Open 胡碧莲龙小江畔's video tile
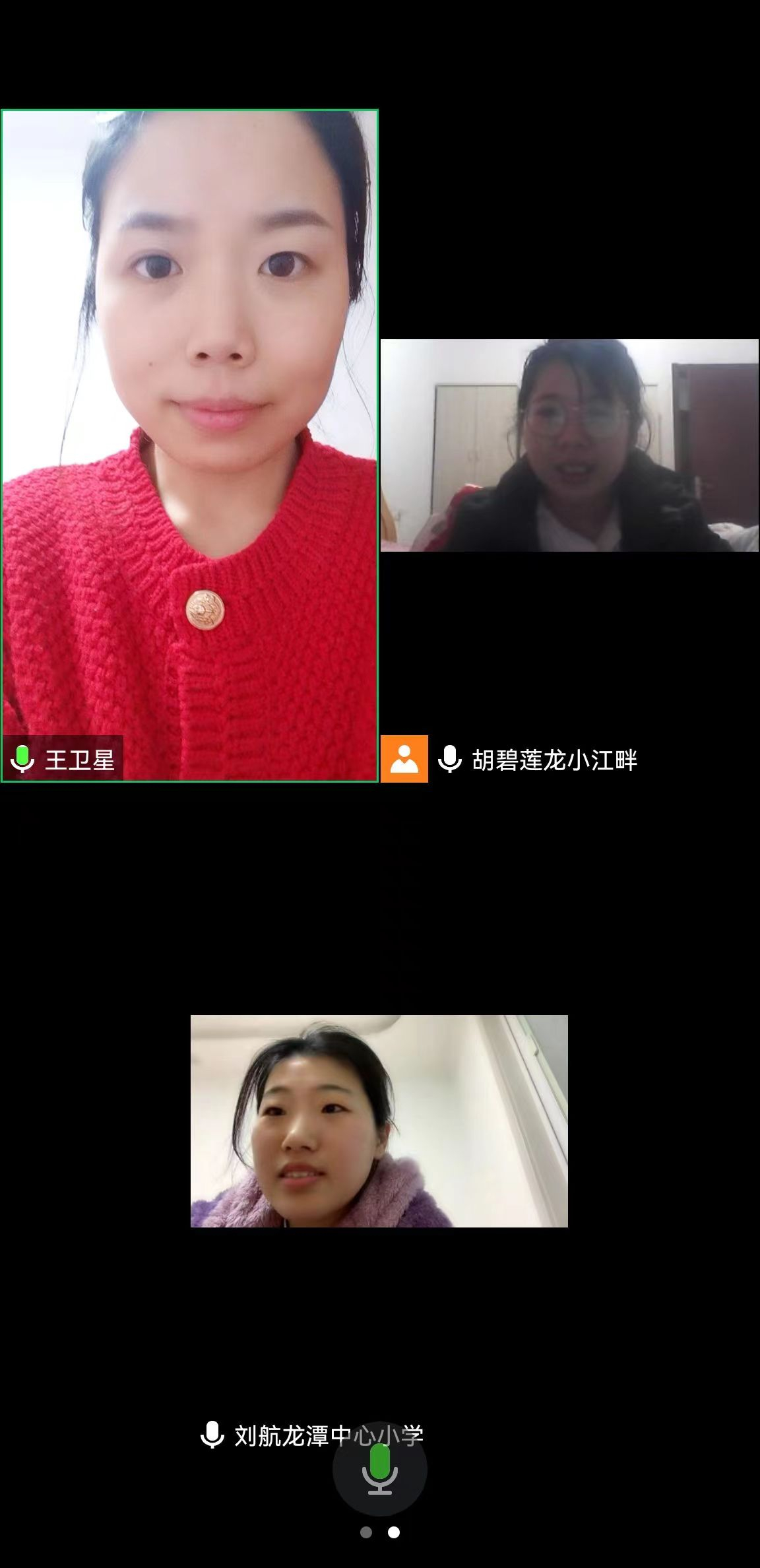The height and width of the screenshot is (1568, 760). 569,445
